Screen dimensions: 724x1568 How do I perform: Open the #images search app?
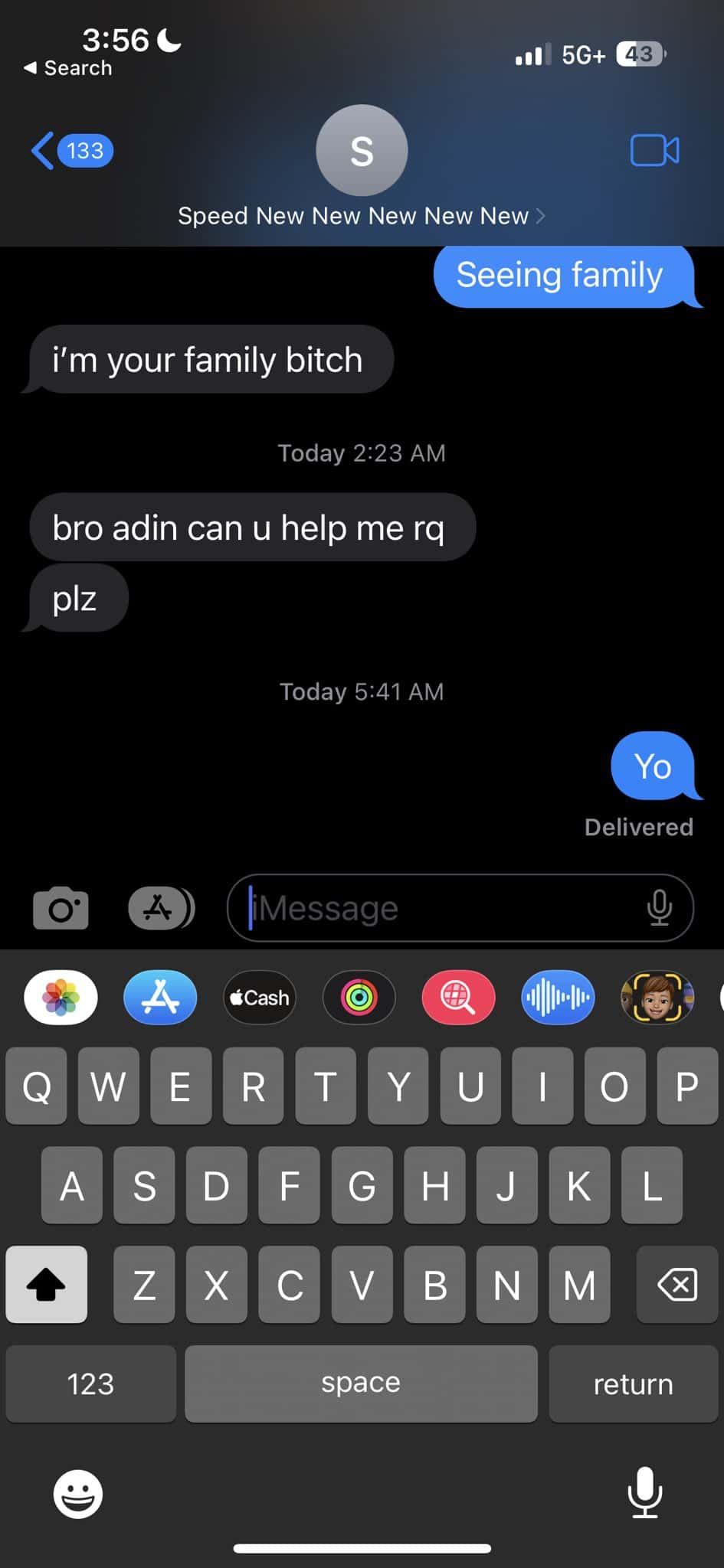click(458, 998)
